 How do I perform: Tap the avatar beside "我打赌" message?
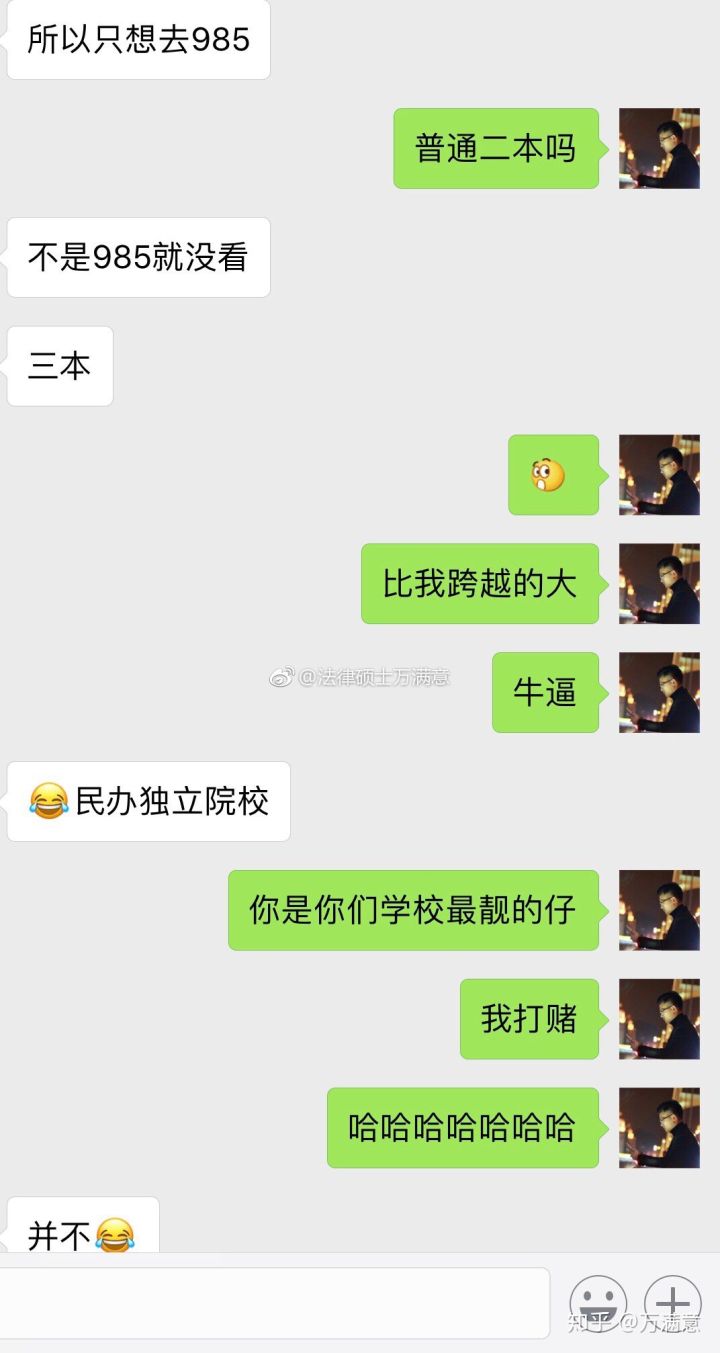(x=659, y=1019)
